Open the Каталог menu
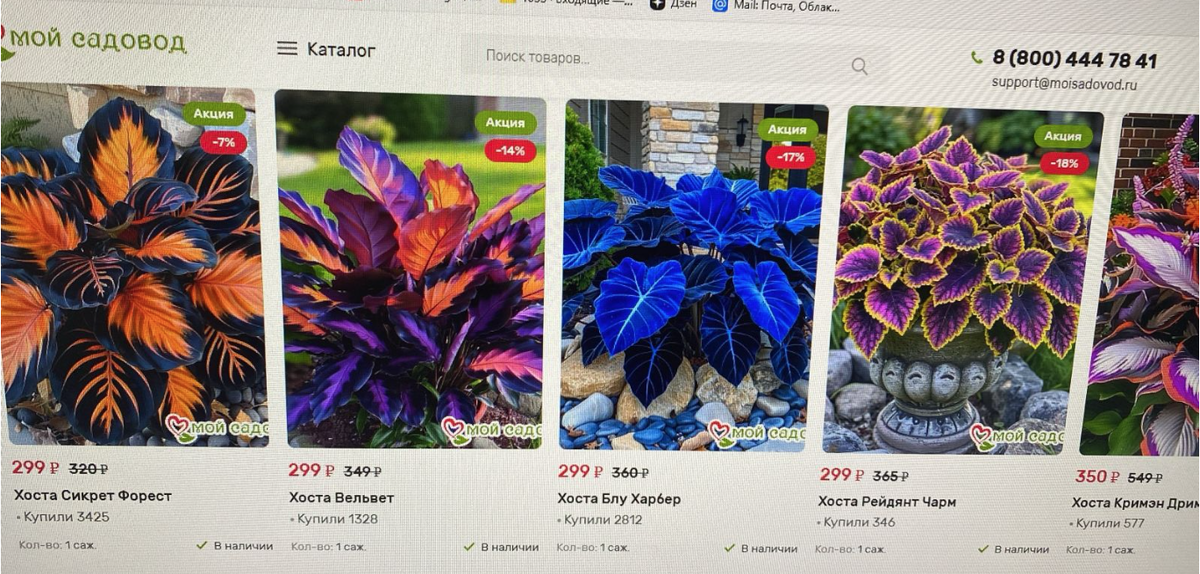 (326, 49)
